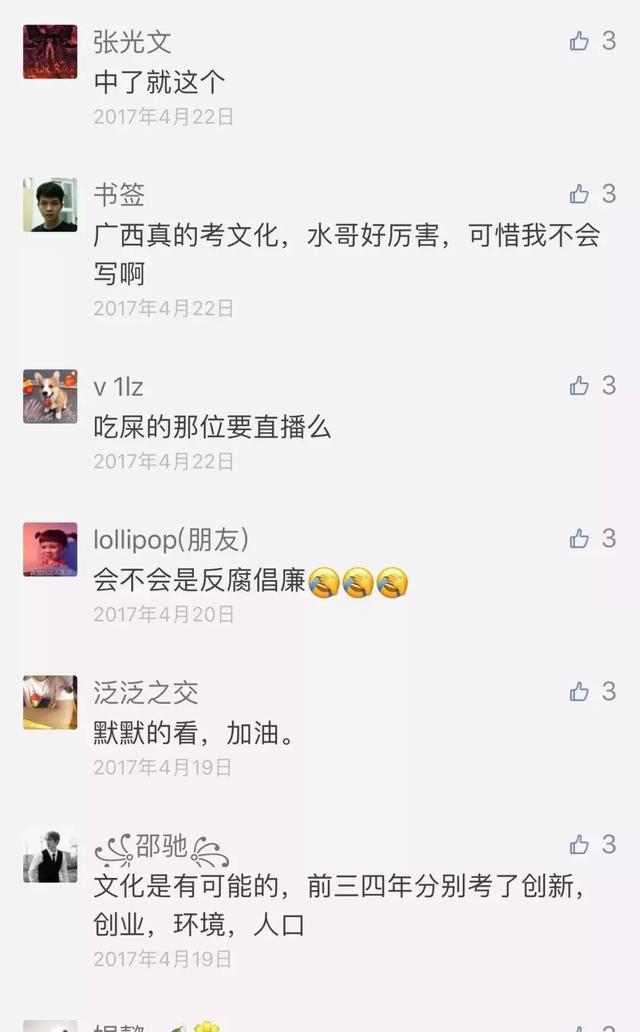
Task: Like lollipop(朋友)'s comment
Action: (x=579, y=539)
